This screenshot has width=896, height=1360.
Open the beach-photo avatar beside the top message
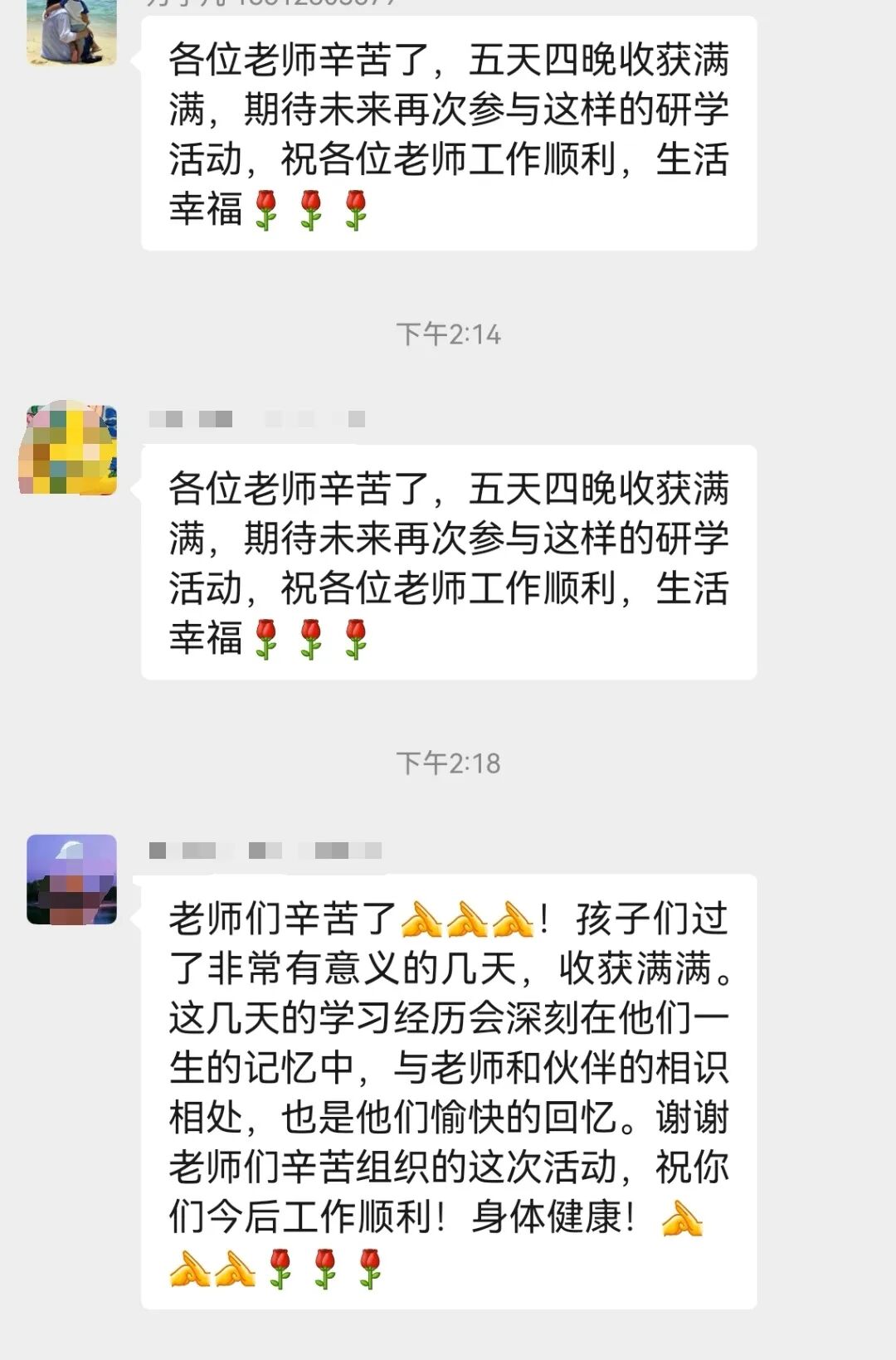(71, 32)
